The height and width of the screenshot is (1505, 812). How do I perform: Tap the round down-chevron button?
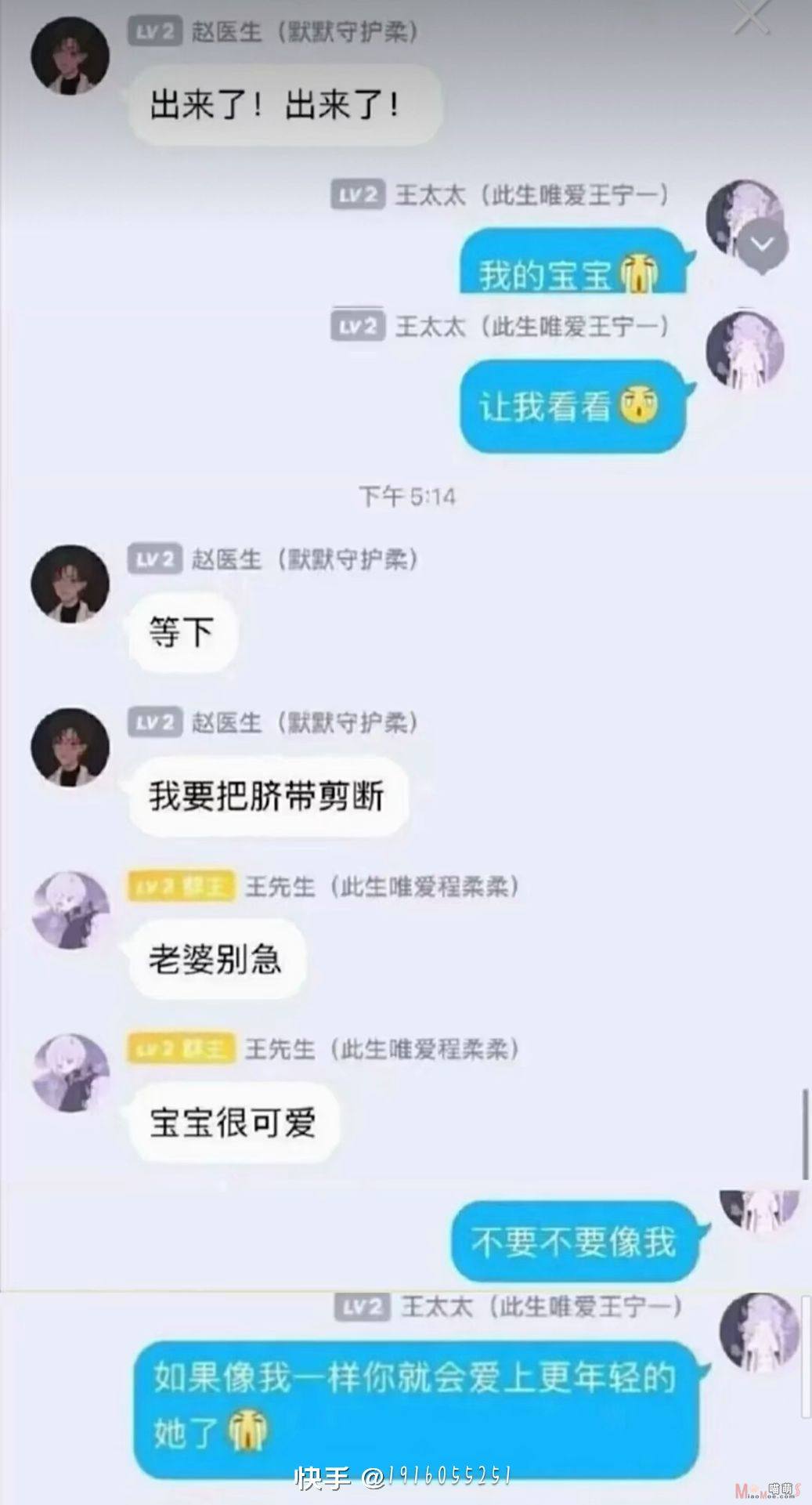(761, 244)
